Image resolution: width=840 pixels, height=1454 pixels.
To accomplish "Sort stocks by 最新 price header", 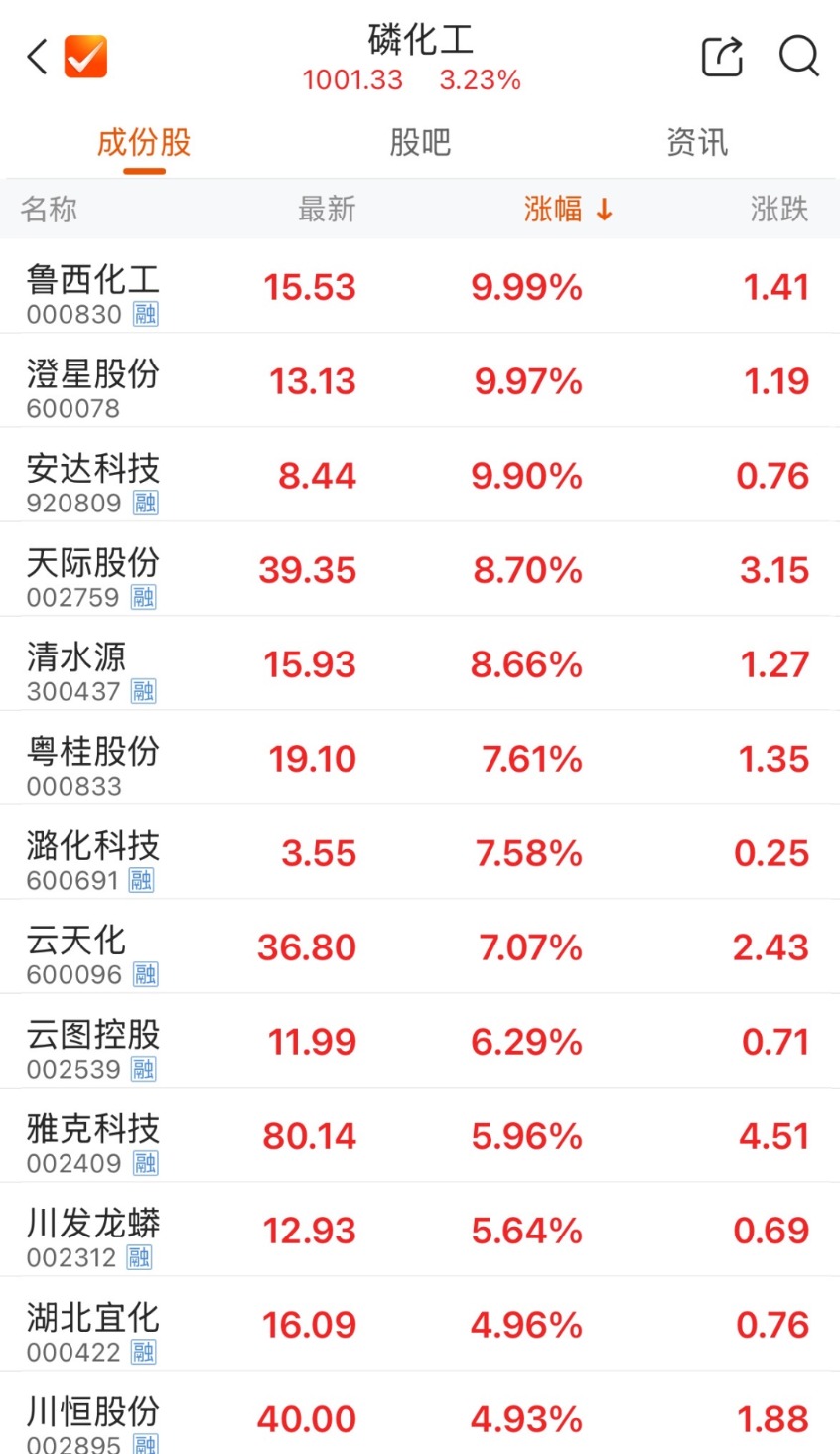I will pyautogui.click(x=327, y=209).
